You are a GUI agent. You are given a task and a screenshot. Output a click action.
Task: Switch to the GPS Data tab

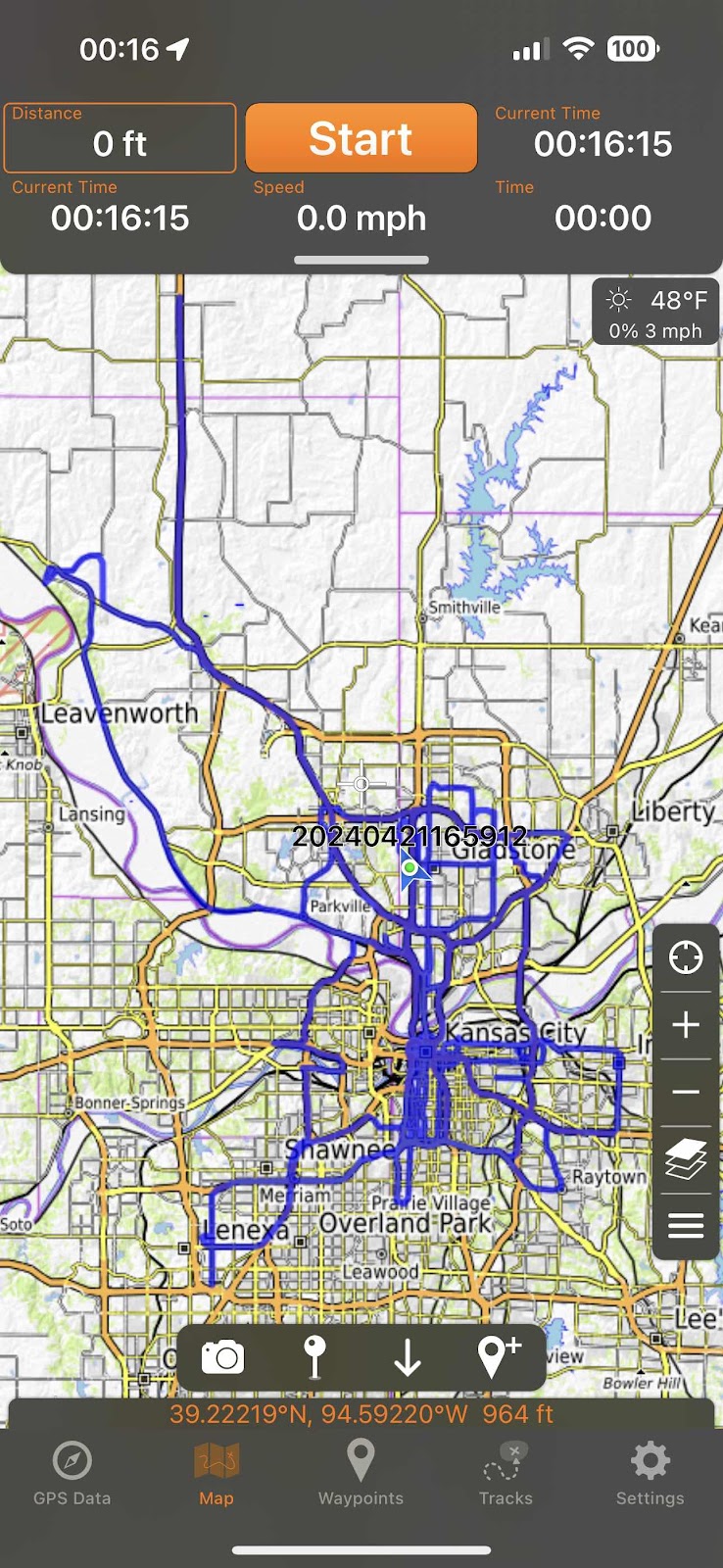72,1473
